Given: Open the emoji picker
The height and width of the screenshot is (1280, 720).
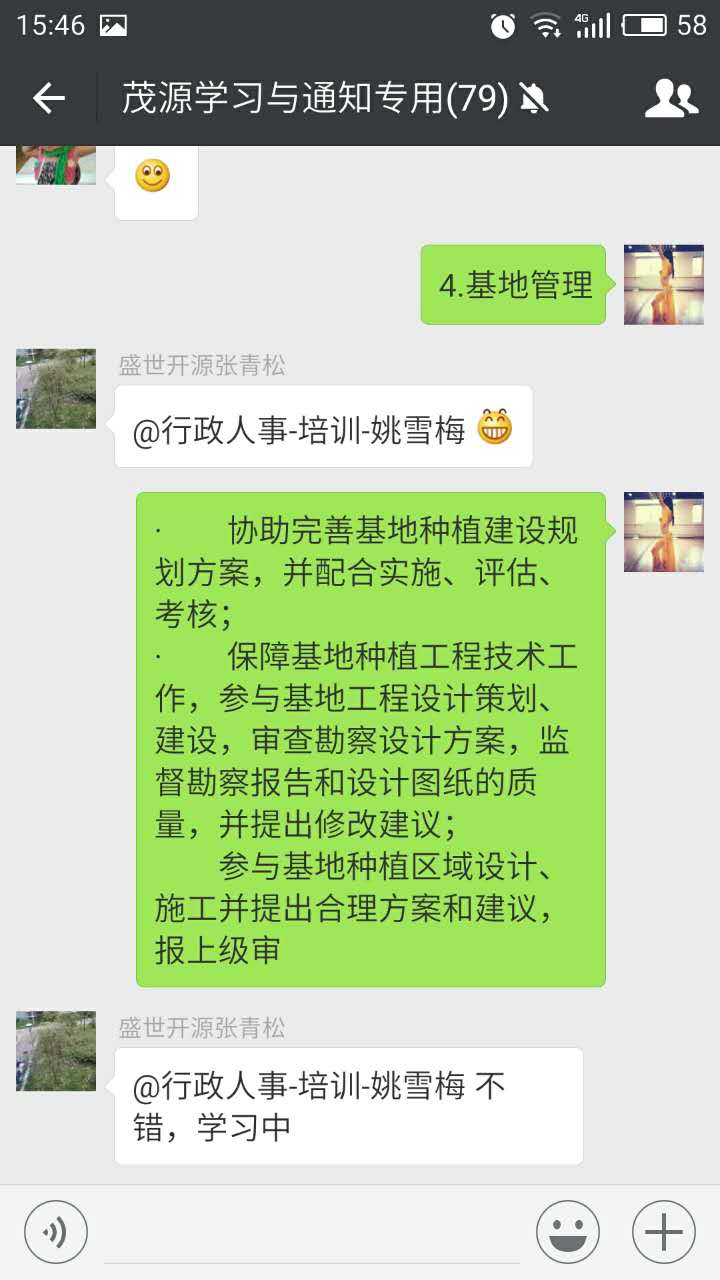Looking at the screenshot, I should pos(568,1231).
